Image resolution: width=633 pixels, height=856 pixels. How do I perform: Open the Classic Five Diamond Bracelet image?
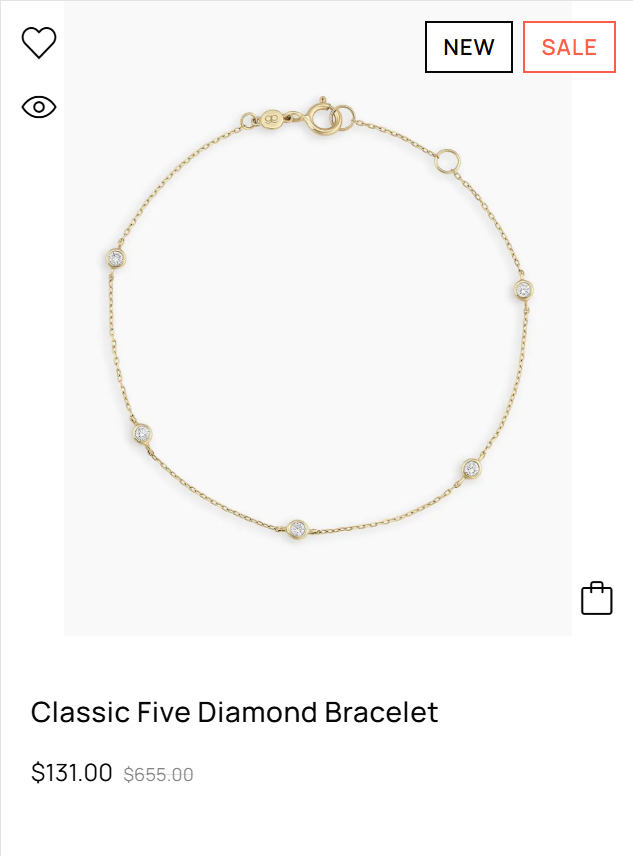(318, 330)
